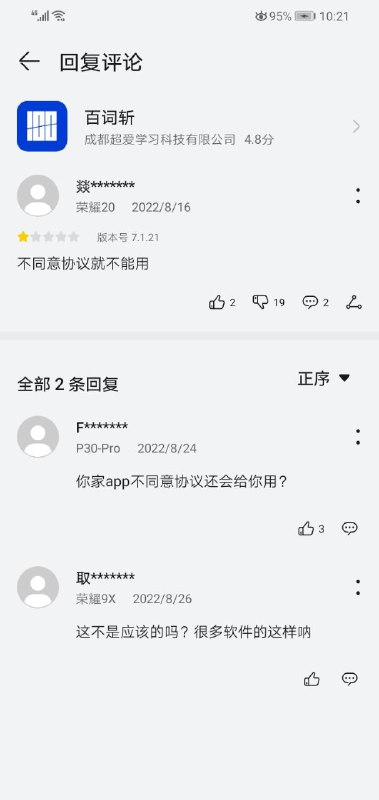
Task: Open overflow menu on the P30-Pro reply
Action: click(x=358, y=437)
